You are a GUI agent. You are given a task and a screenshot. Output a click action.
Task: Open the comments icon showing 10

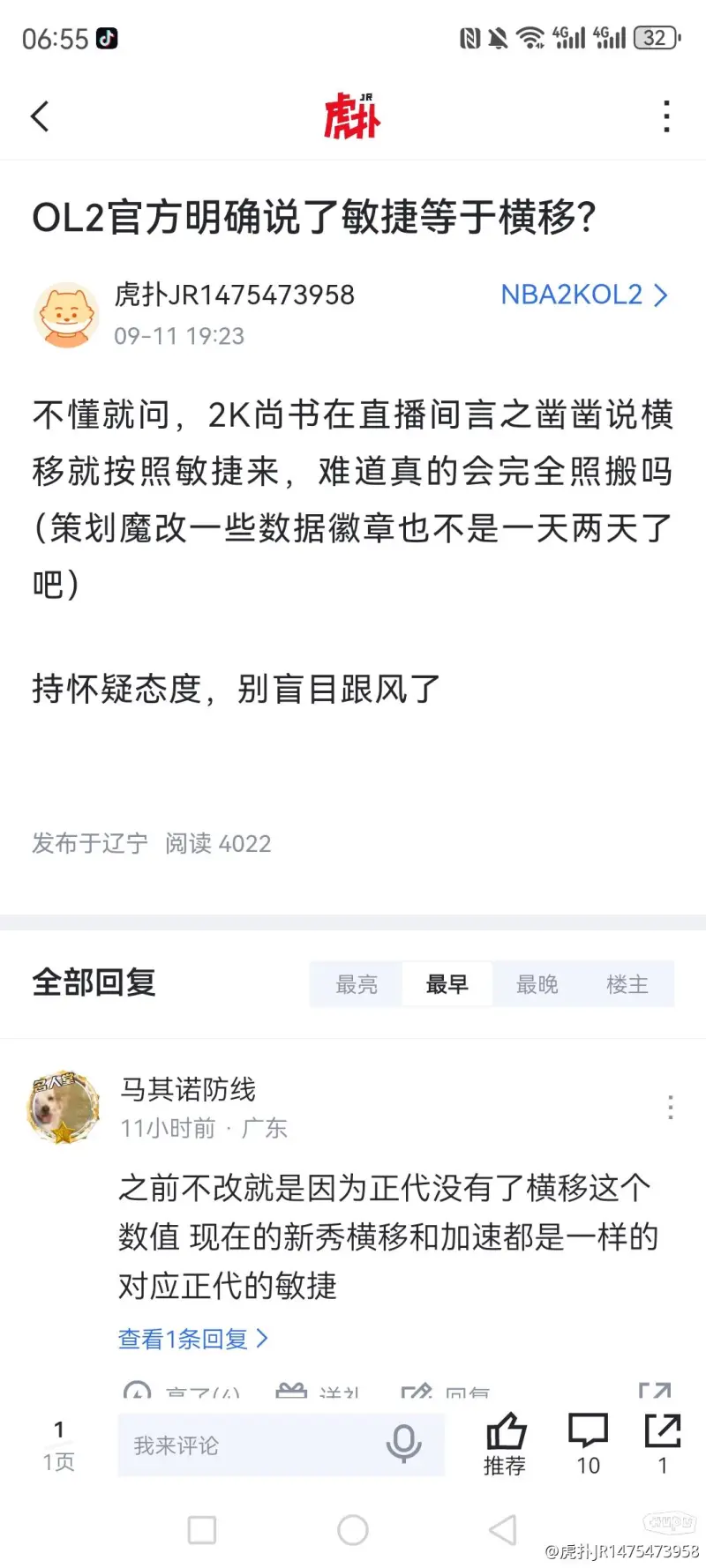click(588, 1444)
